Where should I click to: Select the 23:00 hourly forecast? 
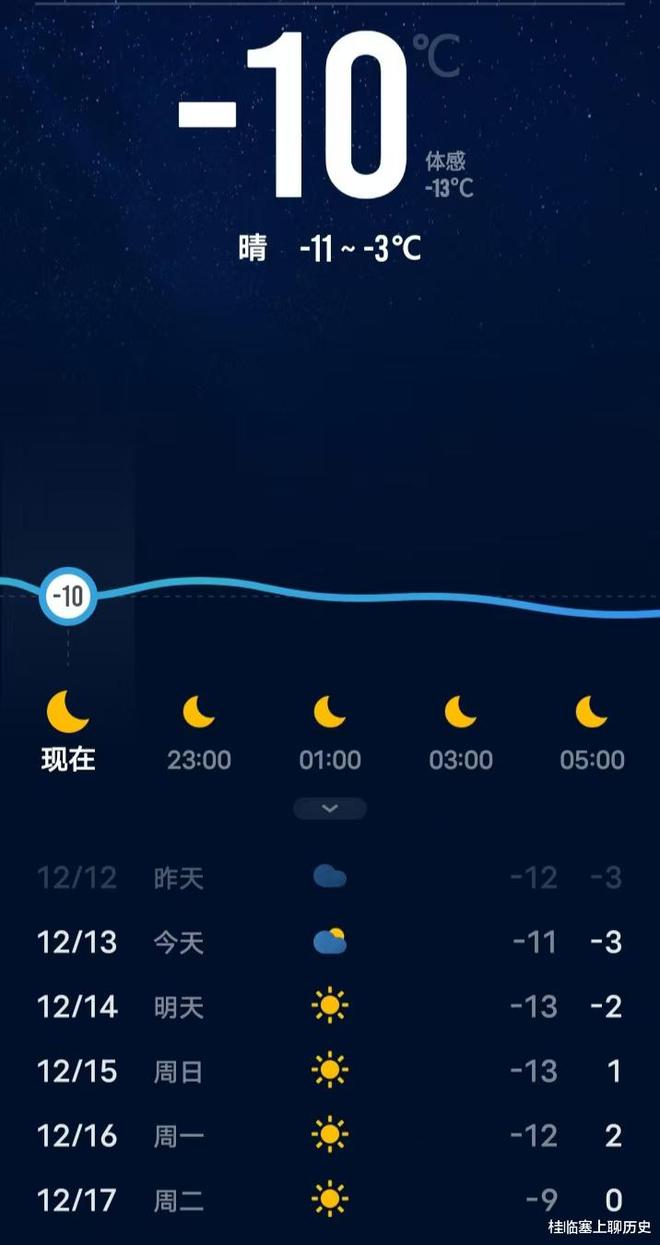point(199,735)
